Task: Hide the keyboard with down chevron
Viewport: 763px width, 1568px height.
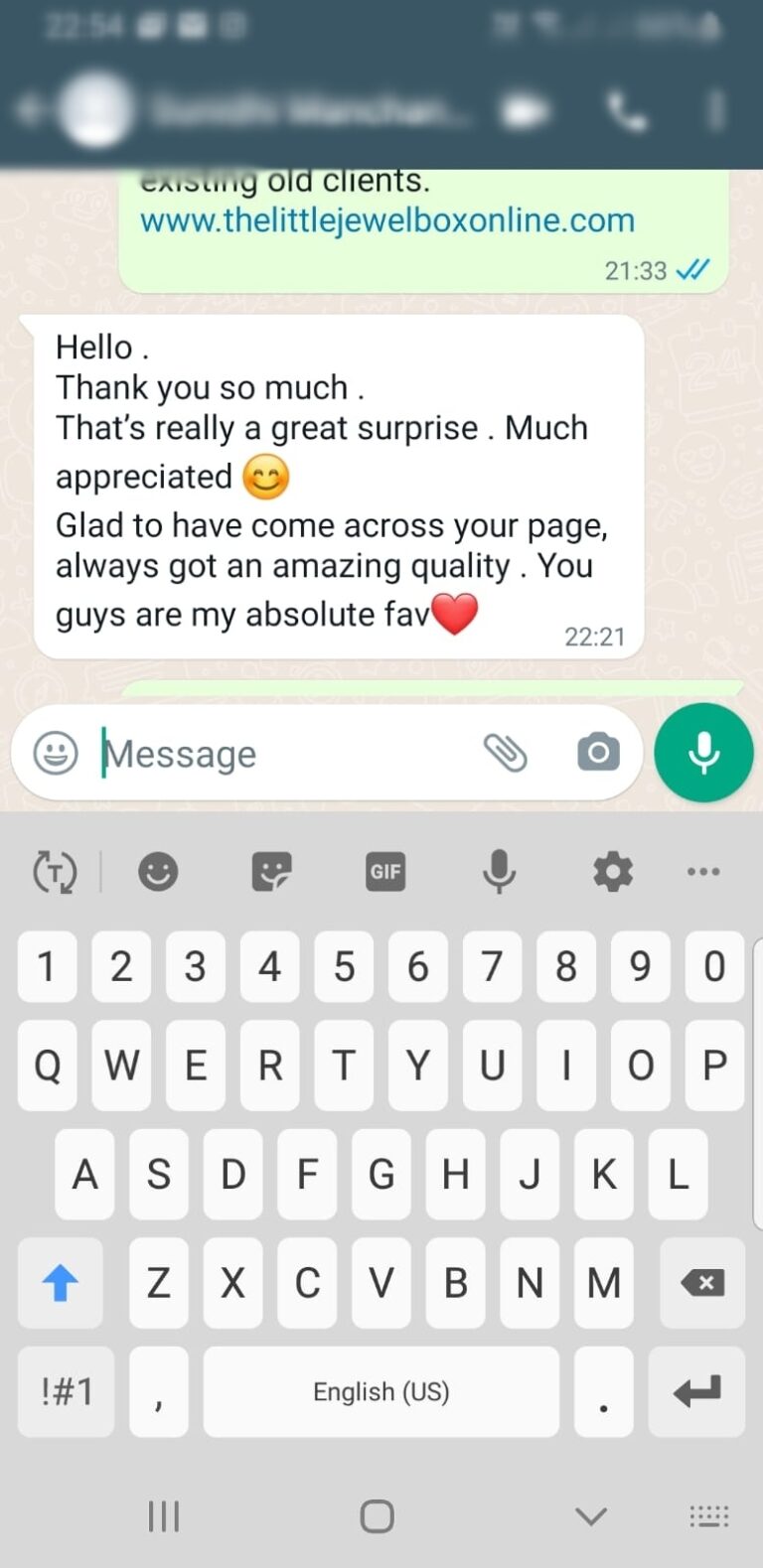Action: coord(591,1516)
